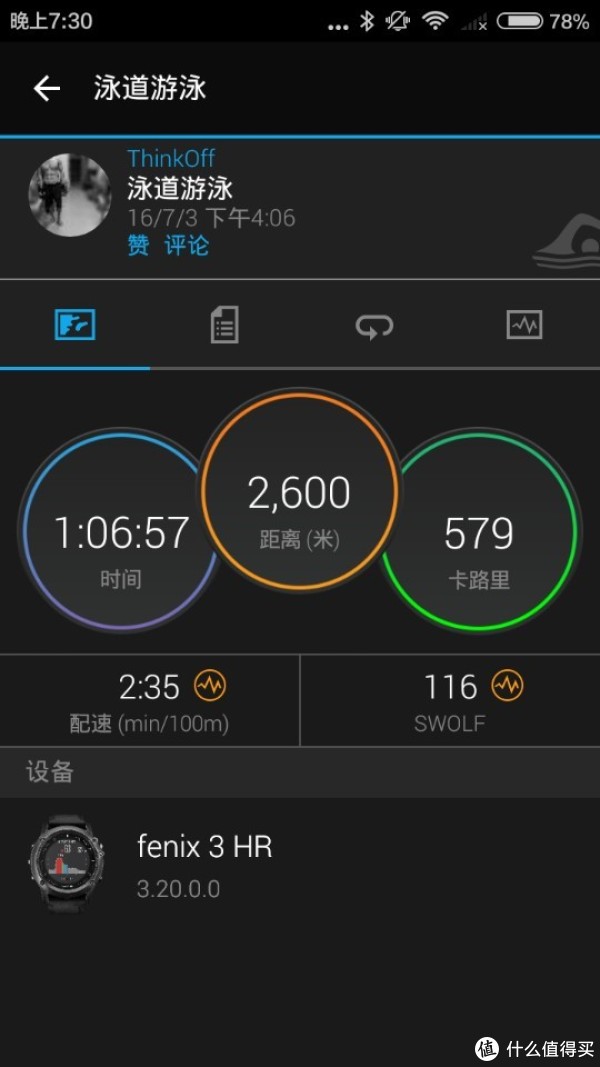Select the swim summary tab

click(75, 325)
